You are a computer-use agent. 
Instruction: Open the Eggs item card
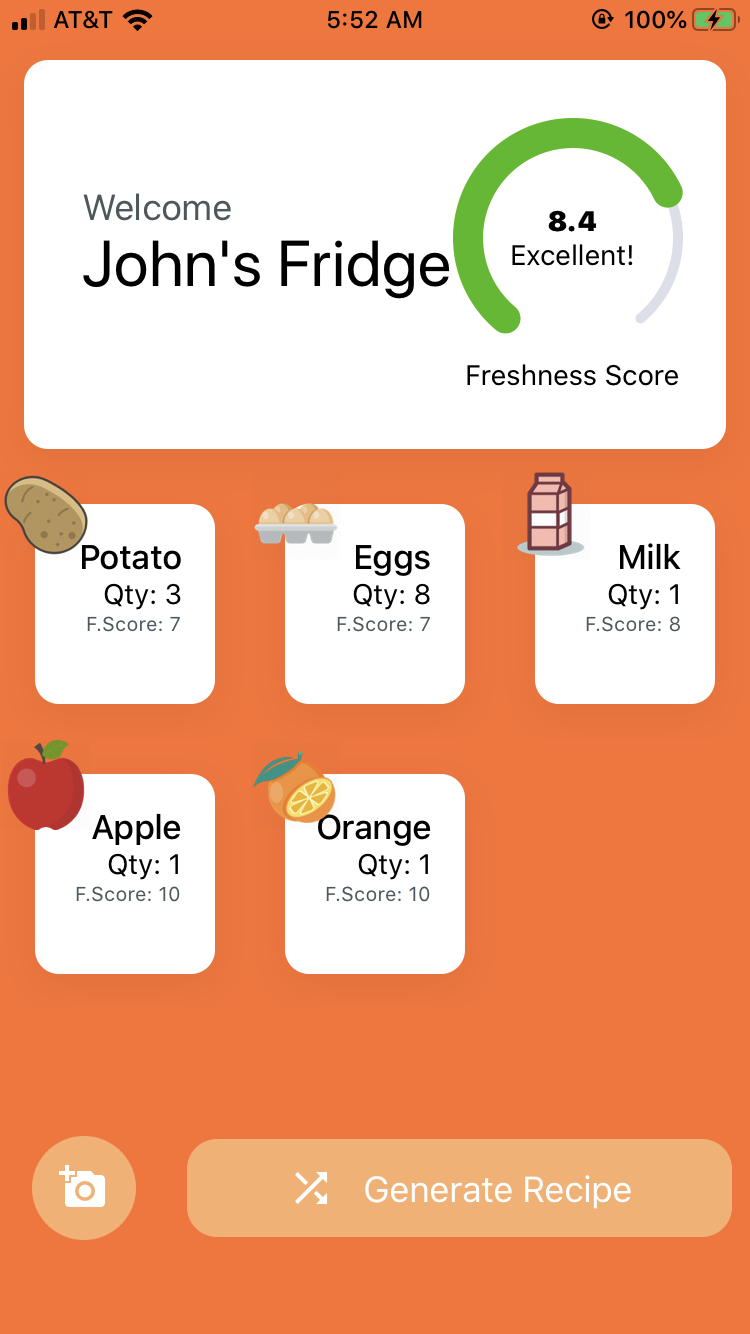375,604
